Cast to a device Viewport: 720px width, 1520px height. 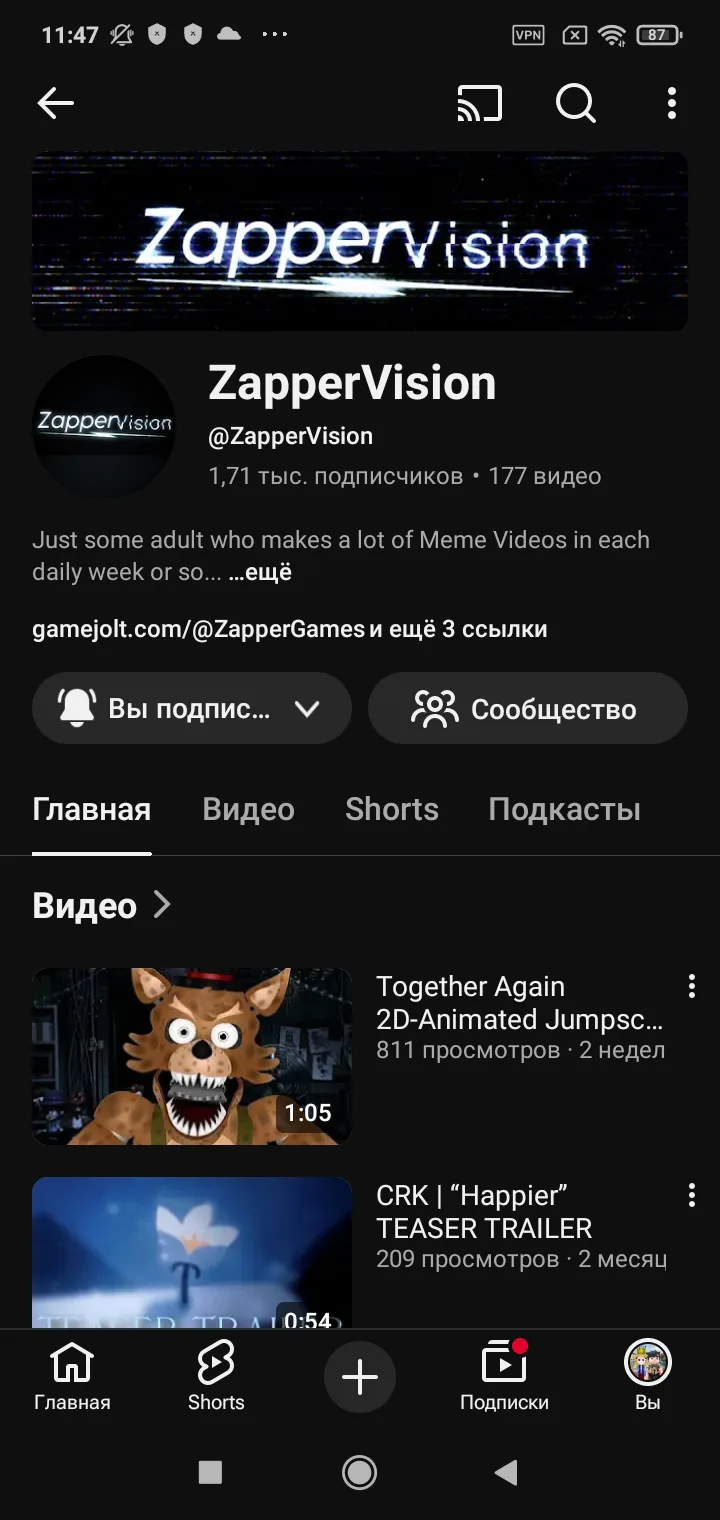(x=479, y=103)
